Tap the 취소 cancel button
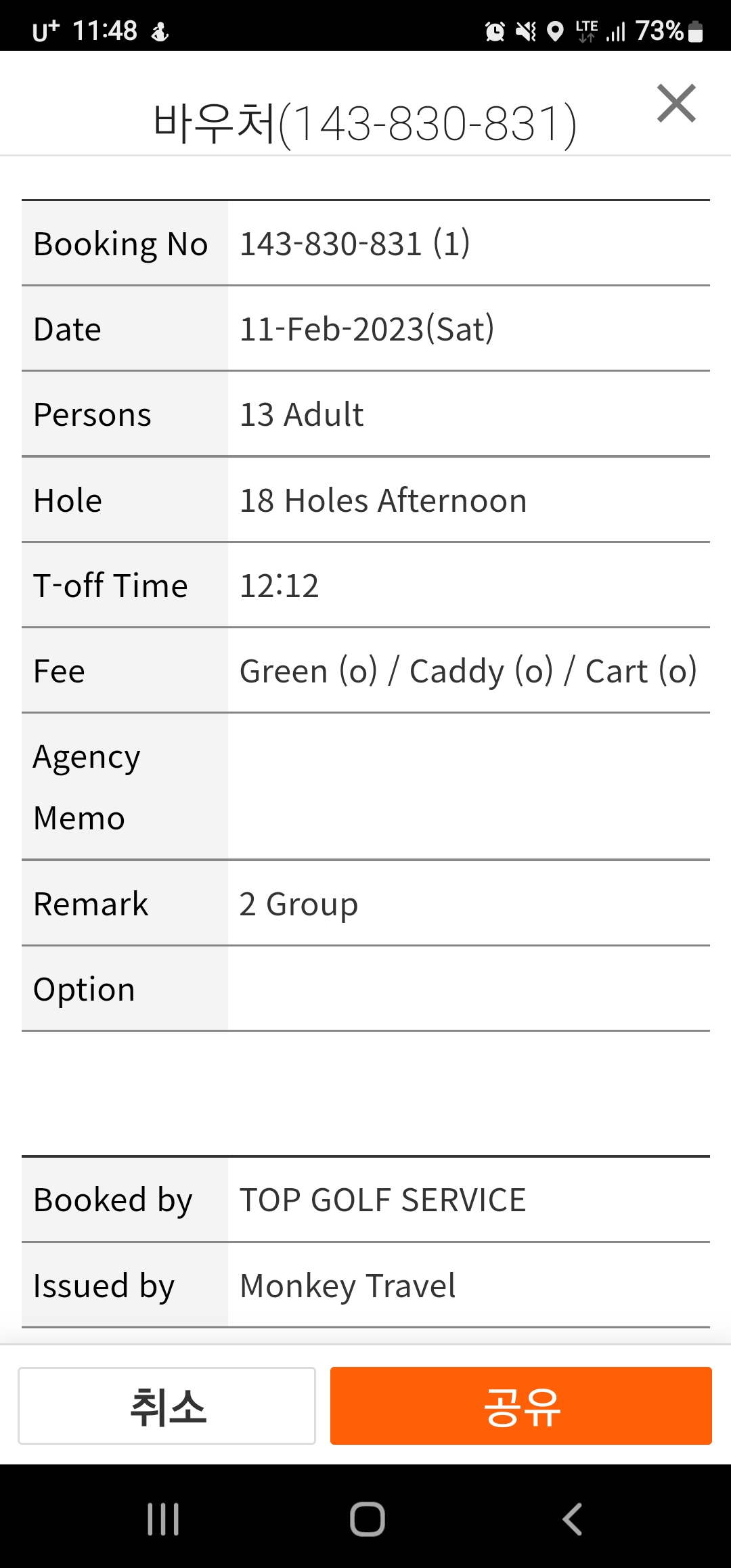731x1568 pixels. point(167,1406)
